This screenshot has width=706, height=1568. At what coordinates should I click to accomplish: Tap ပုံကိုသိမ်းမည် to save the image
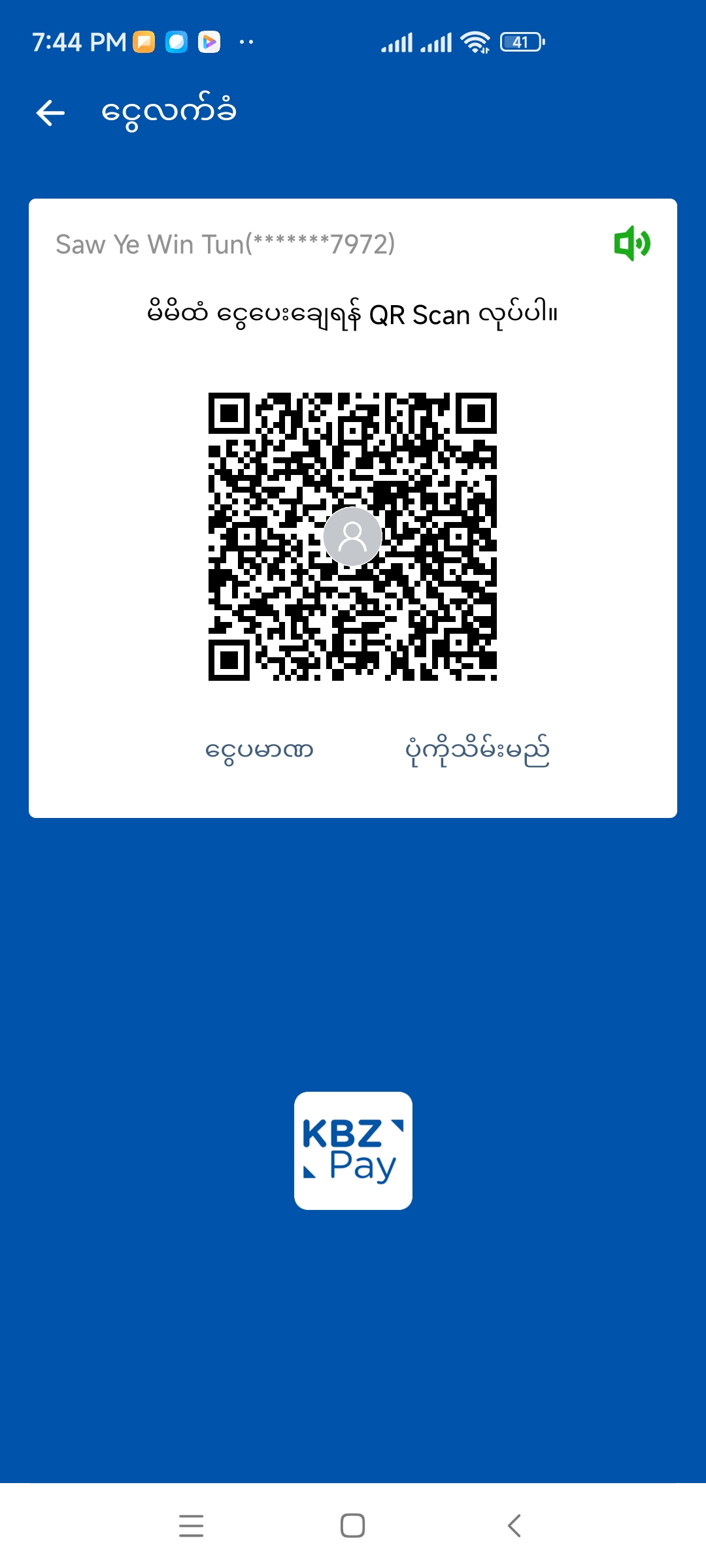[477, 750]
